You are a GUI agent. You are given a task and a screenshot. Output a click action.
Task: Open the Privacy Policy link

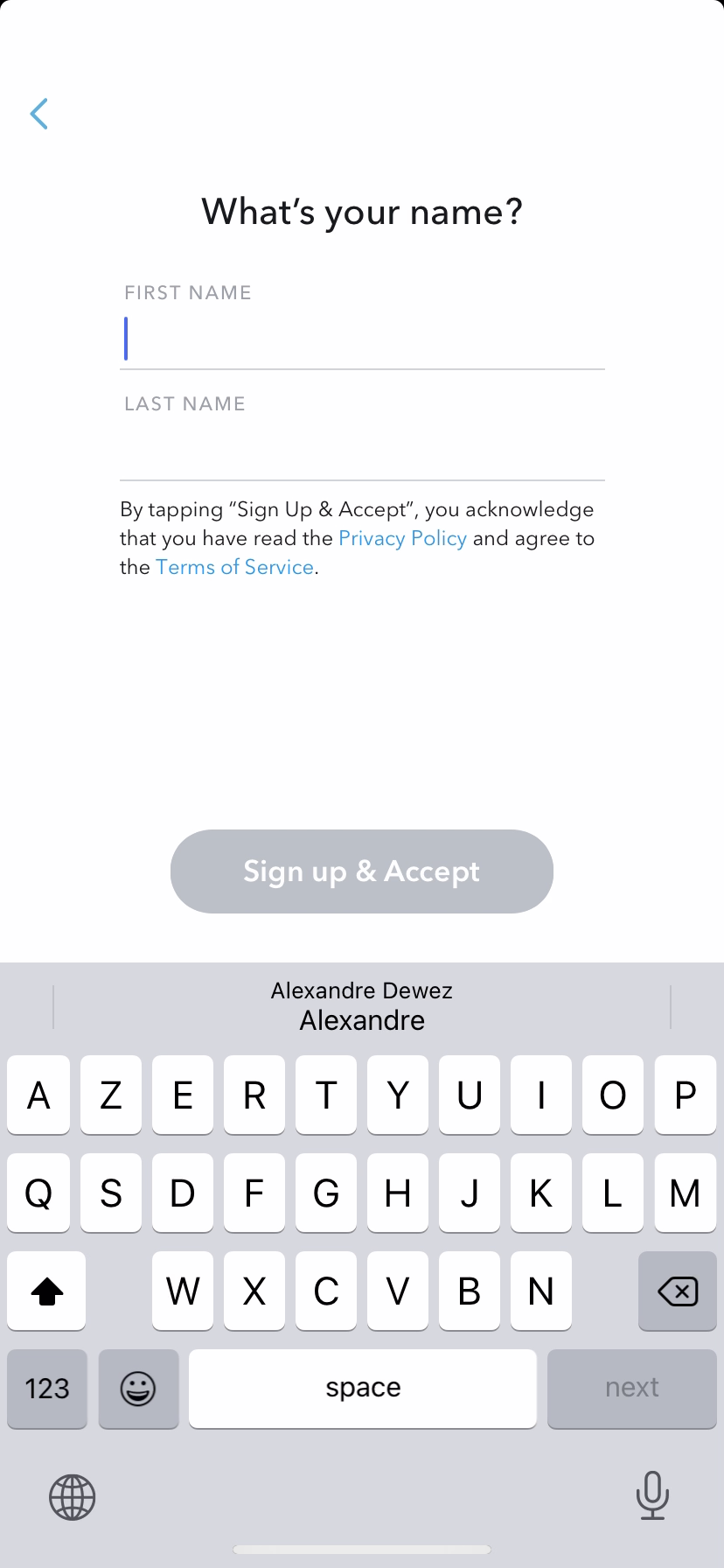(x=402, y=538)
